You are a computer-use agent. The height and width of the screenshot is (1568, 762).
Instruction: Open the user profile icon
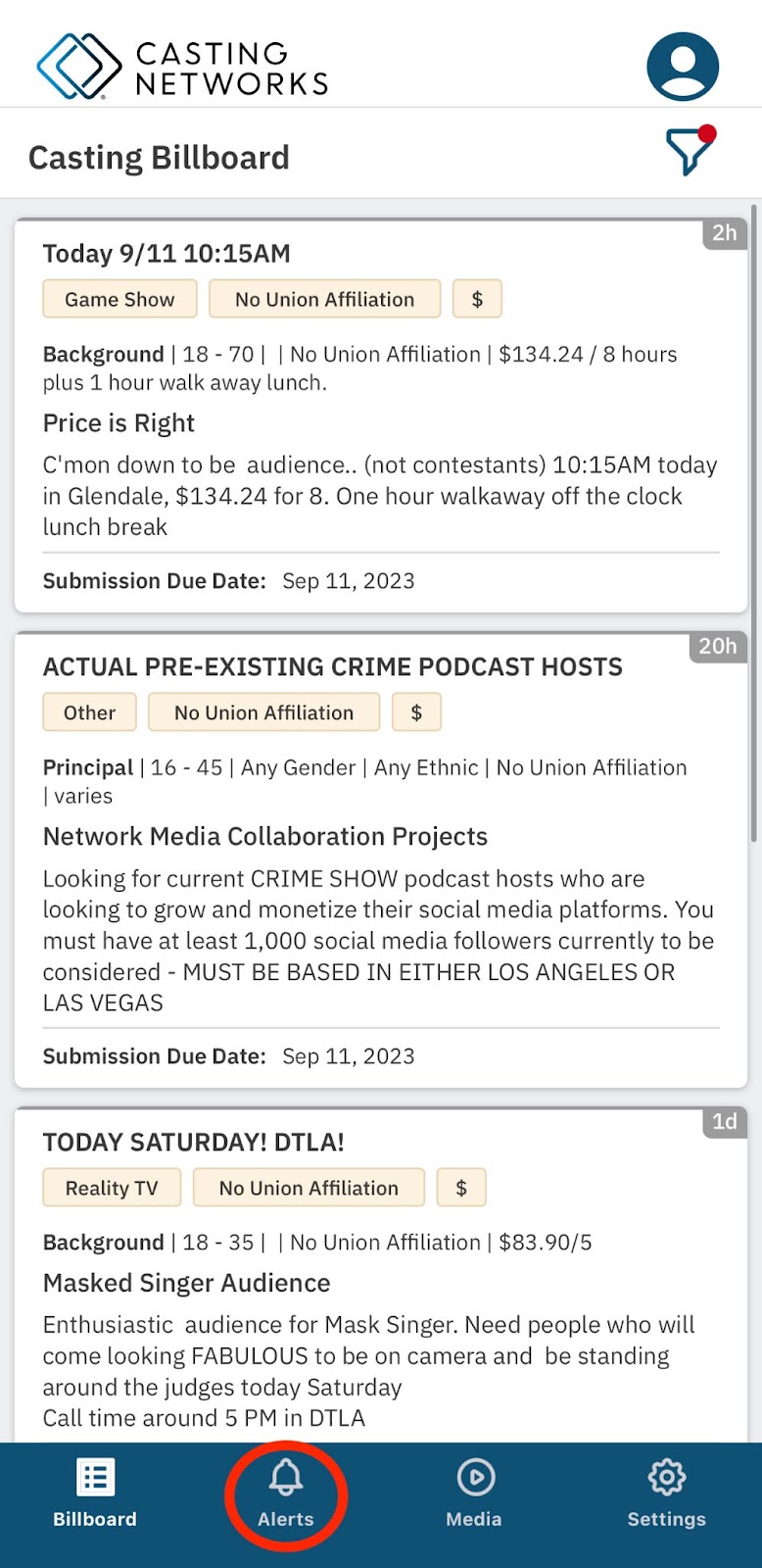click(683, 67)
